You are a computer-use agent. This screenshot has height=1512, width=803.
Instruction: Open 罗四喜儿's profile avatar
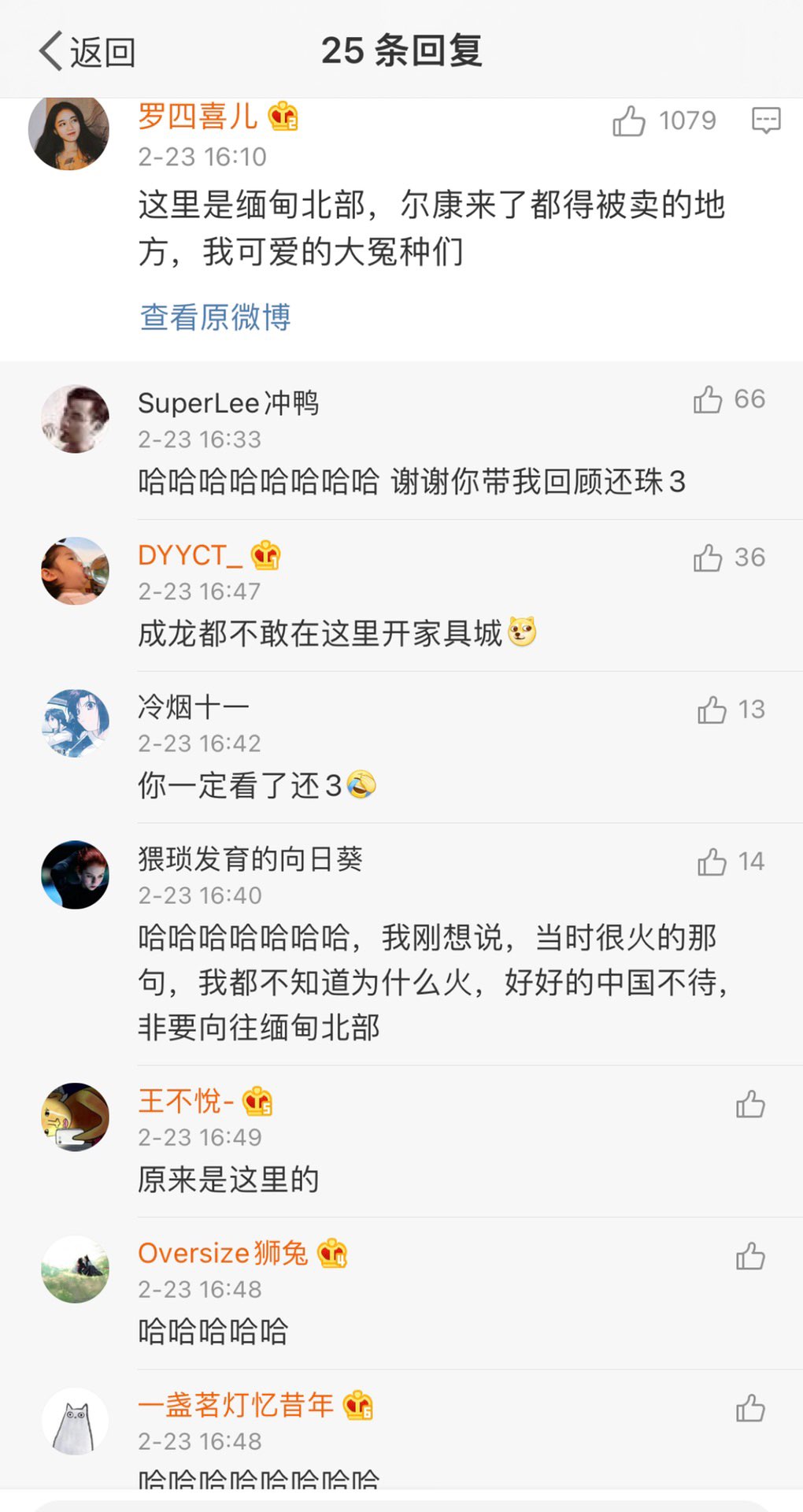tap(68, 131)
